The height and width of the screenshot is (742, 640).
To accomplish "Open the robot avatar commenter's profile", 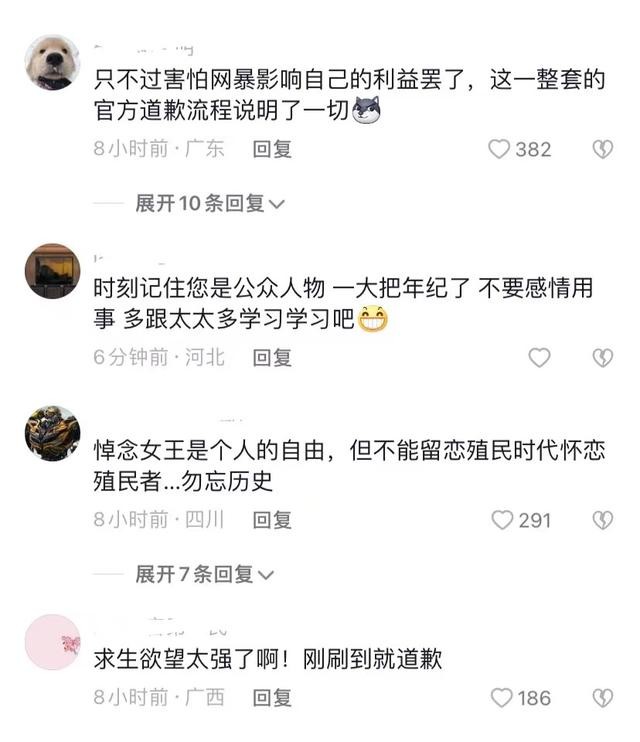I will (52, 433).
